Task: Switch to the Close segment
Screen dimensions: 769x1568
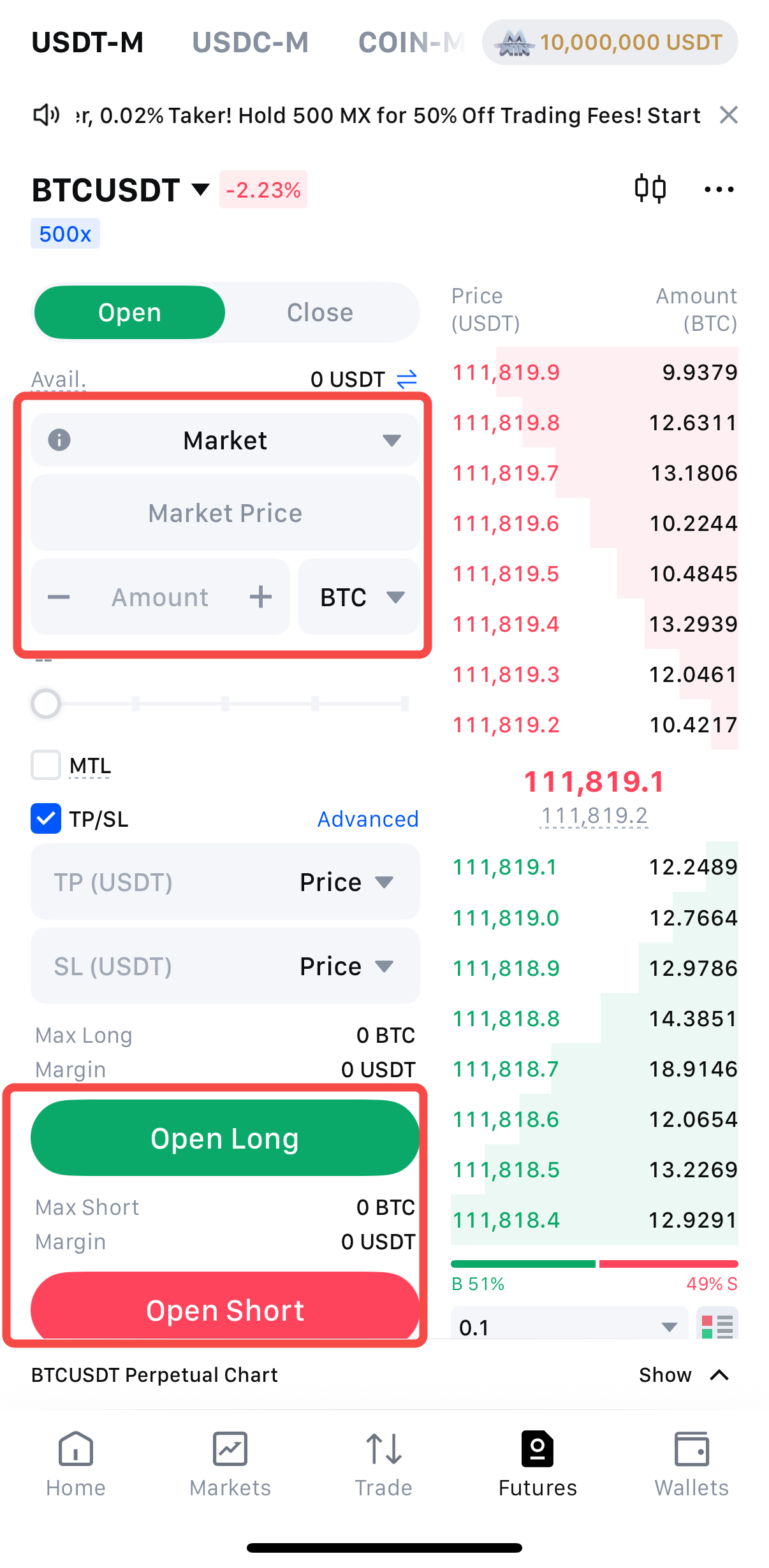Action: coord(319,312)
